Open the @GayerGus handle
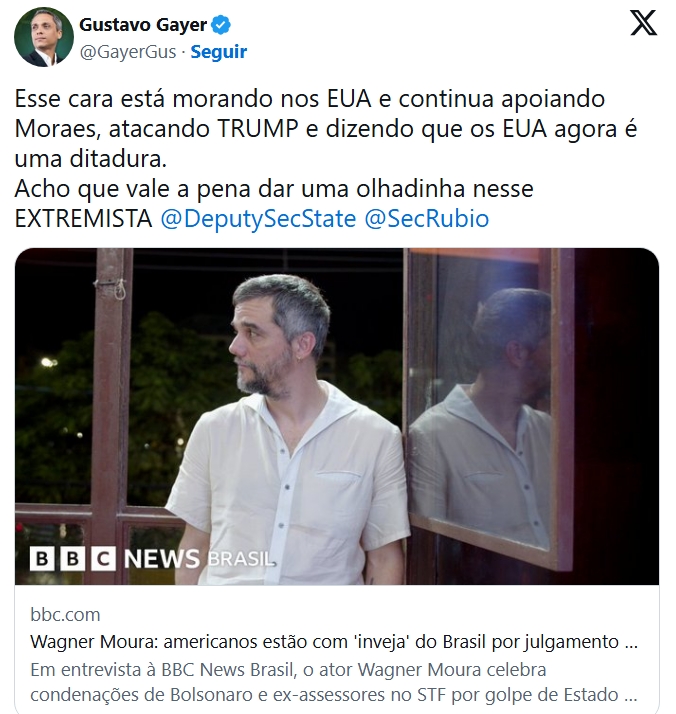 [x=128, y=52]
